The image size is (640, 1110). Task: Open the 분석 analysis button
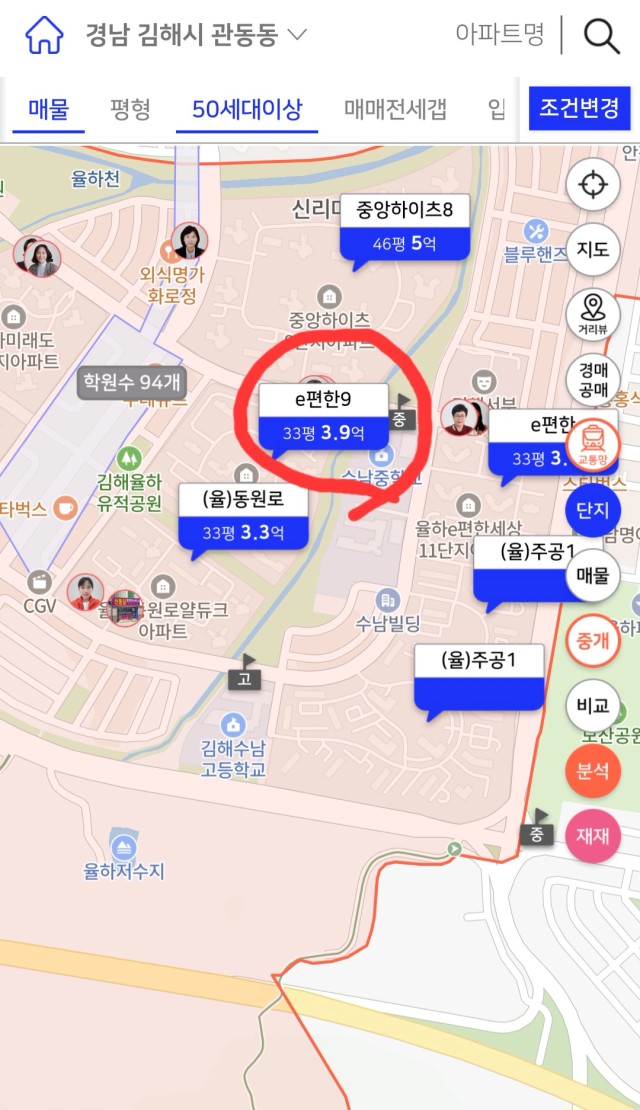coord(593,770)
